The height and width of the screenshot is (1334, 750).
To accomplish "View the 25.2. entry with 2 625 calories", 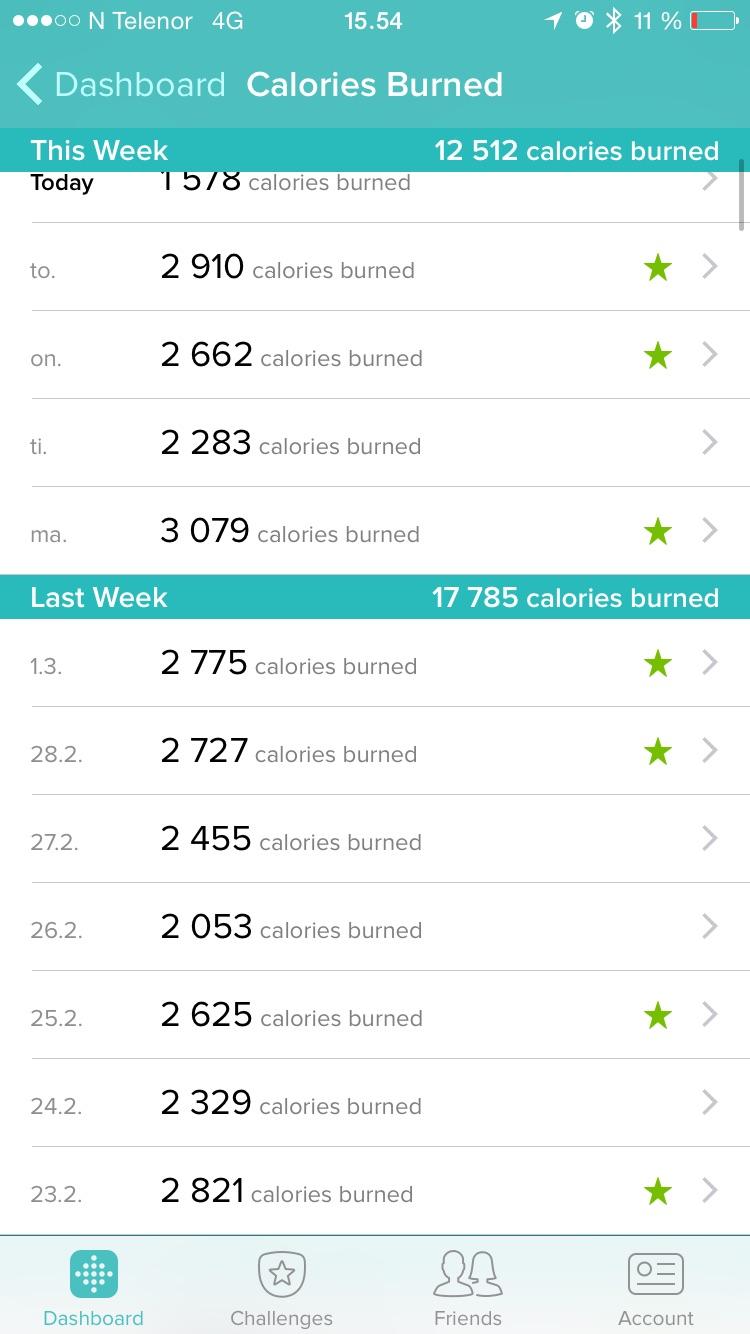I will tap(375, 1015).
